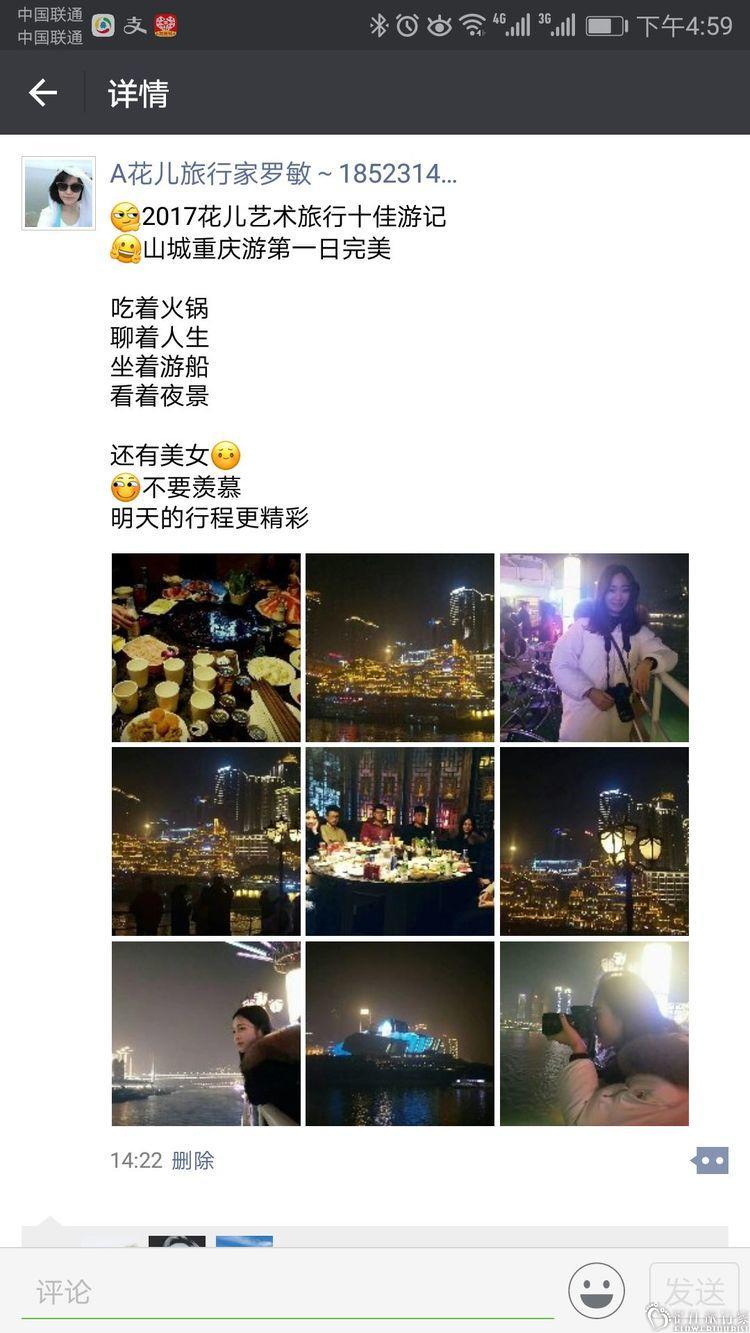Open the like and comment bubble menu
This screenshot has width=750, height=1333.
click(x=711, y=1160)
